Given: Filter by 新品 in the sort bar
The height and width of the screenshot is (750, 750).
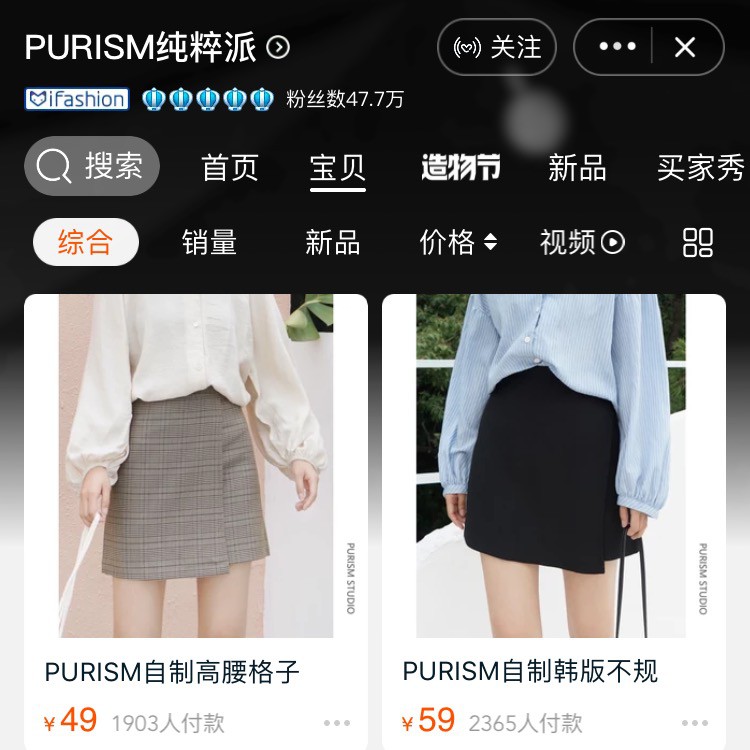Looking at the screenshot, I should pyautogui.click(x=333, y=242).
